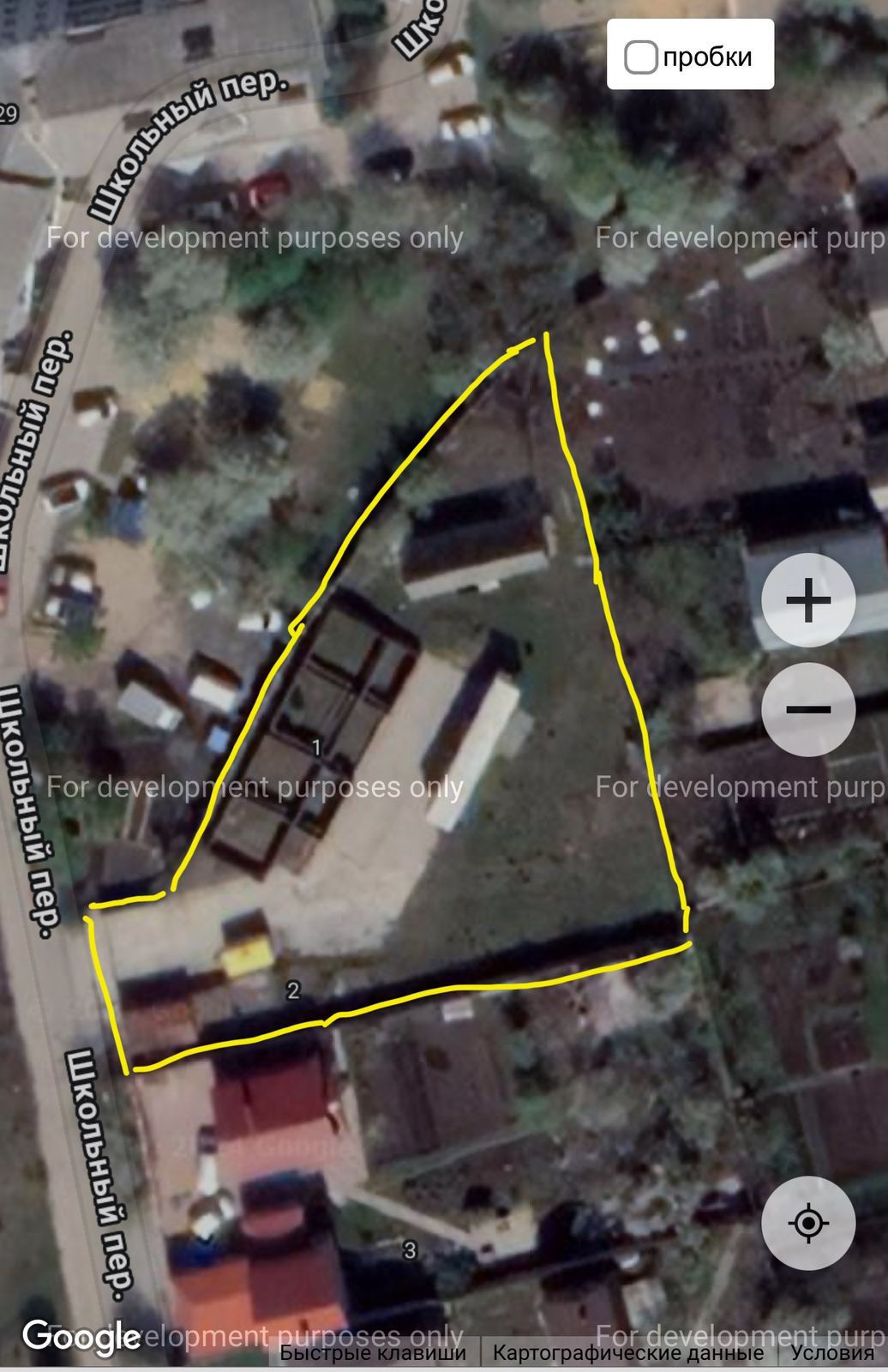Open Google logo link
888x1372 pixels.
click(x=81, y=1336)
